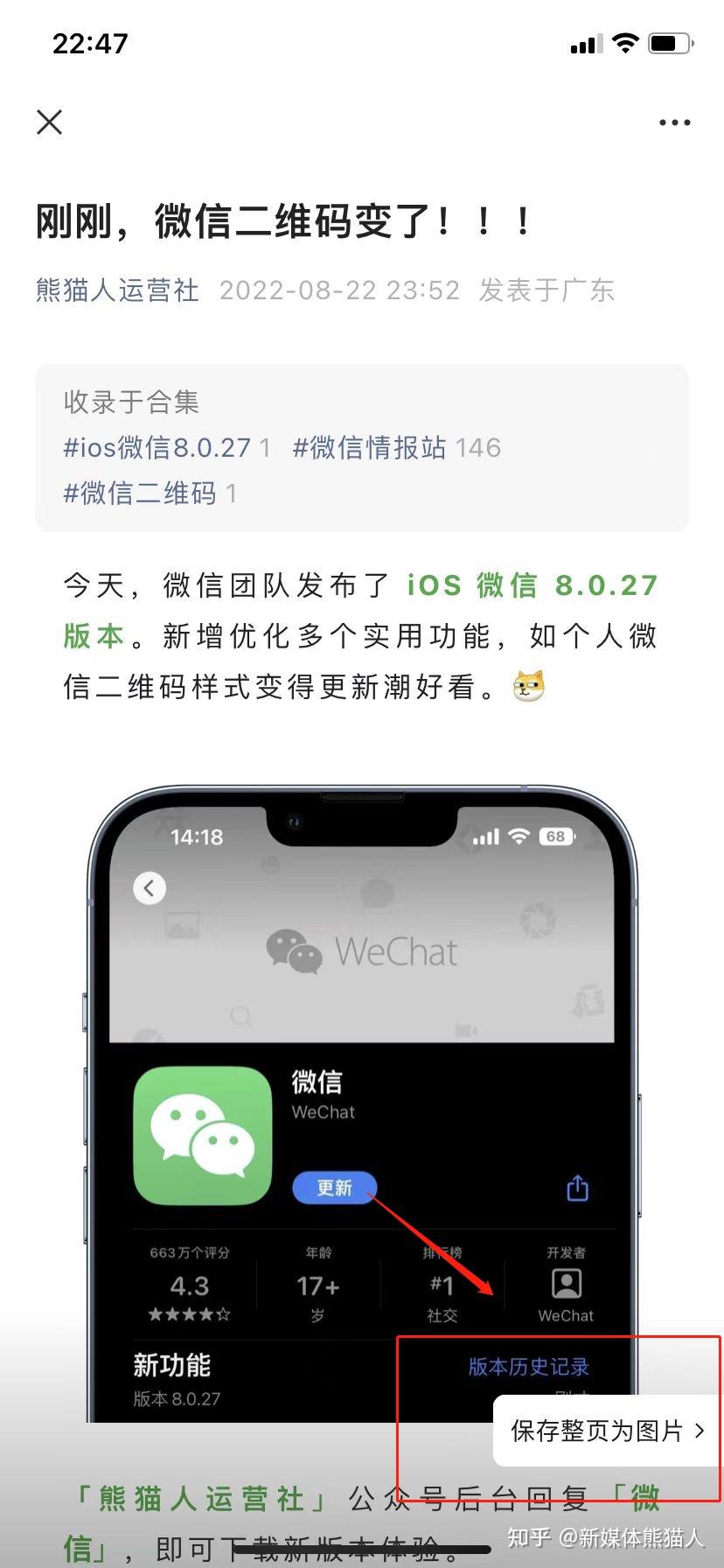
Task: Close the article page
Action: coord(50,122)
